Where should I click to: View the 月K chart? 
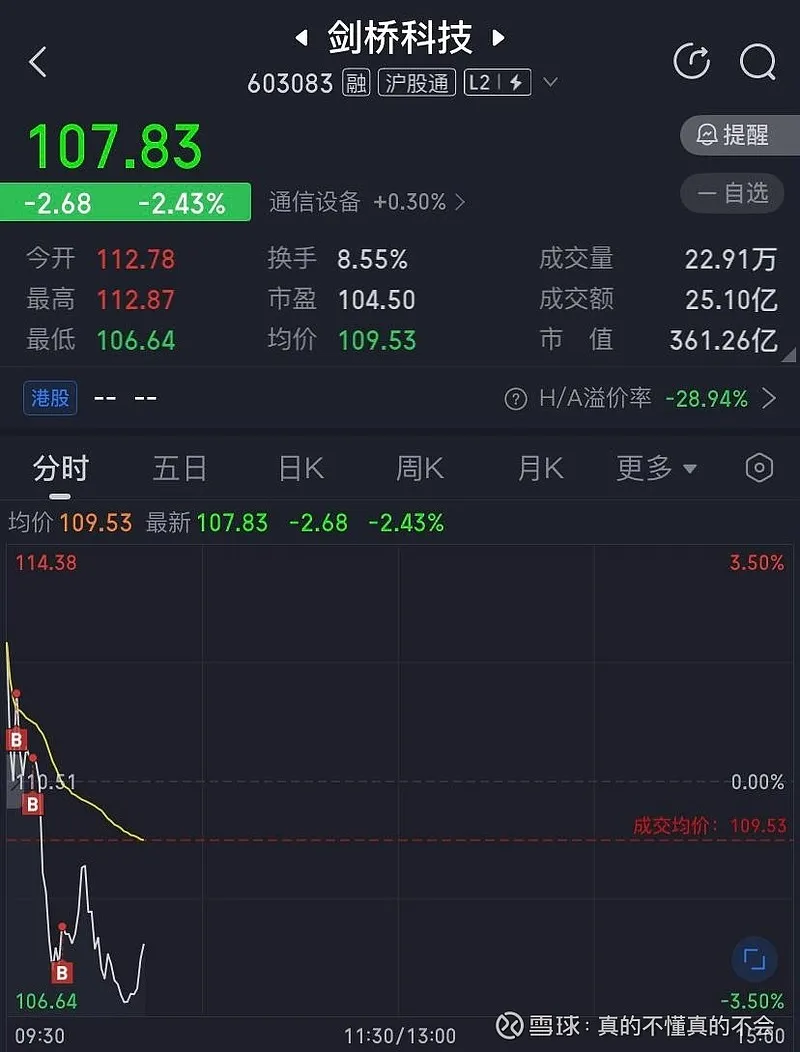(541, 468)
